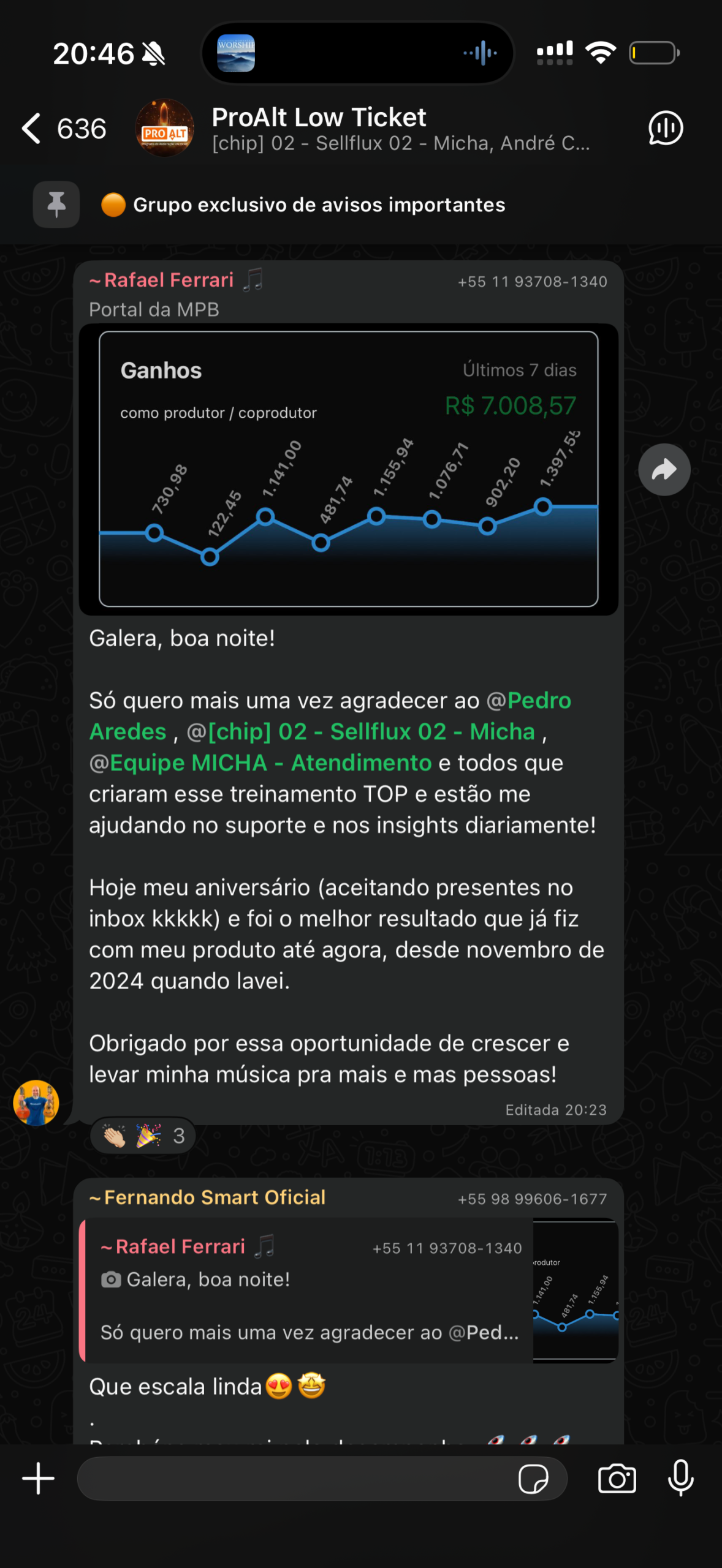
Task: Tap the ProAlt group avatar in the header
Action: [x=164, y=128]
